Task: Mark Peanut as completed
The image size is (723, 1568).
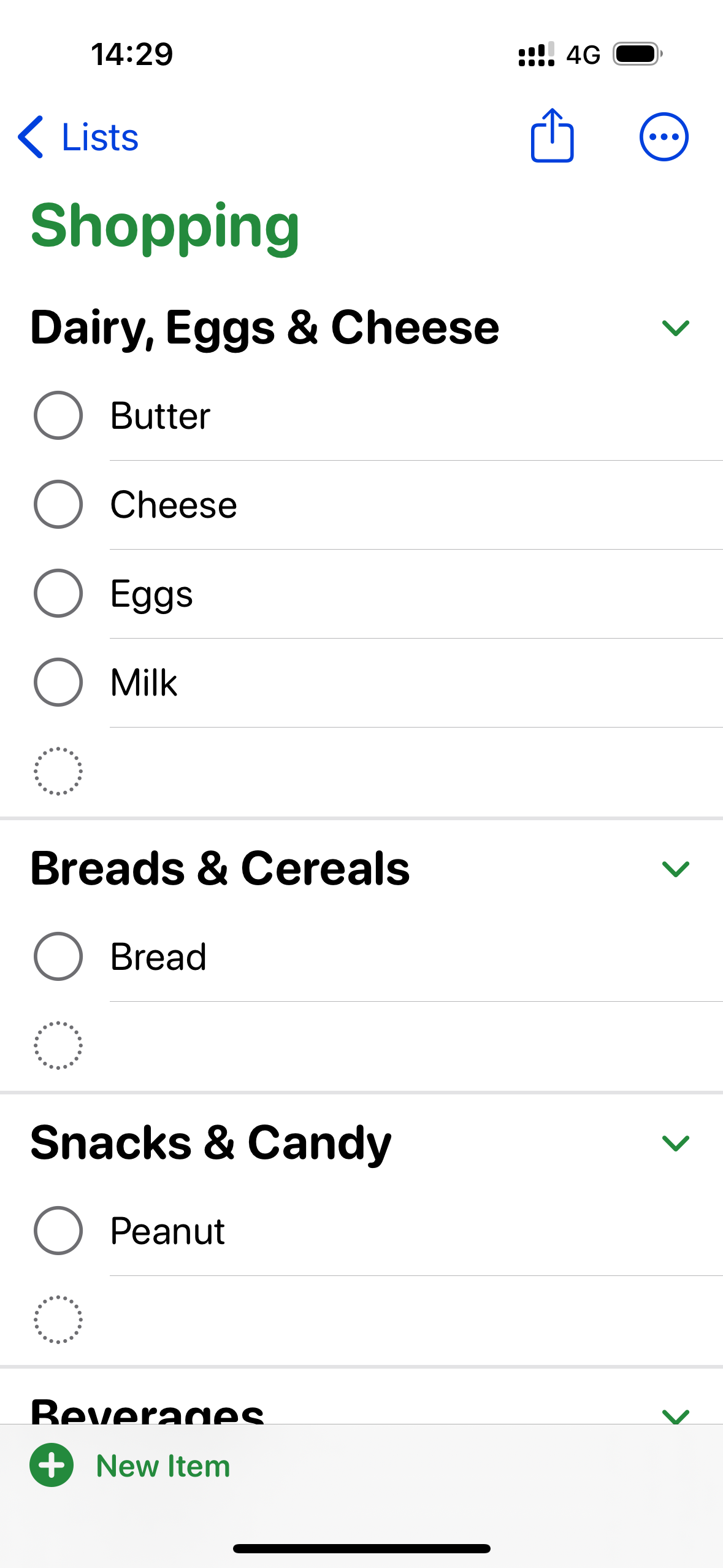Action: 58,1231
